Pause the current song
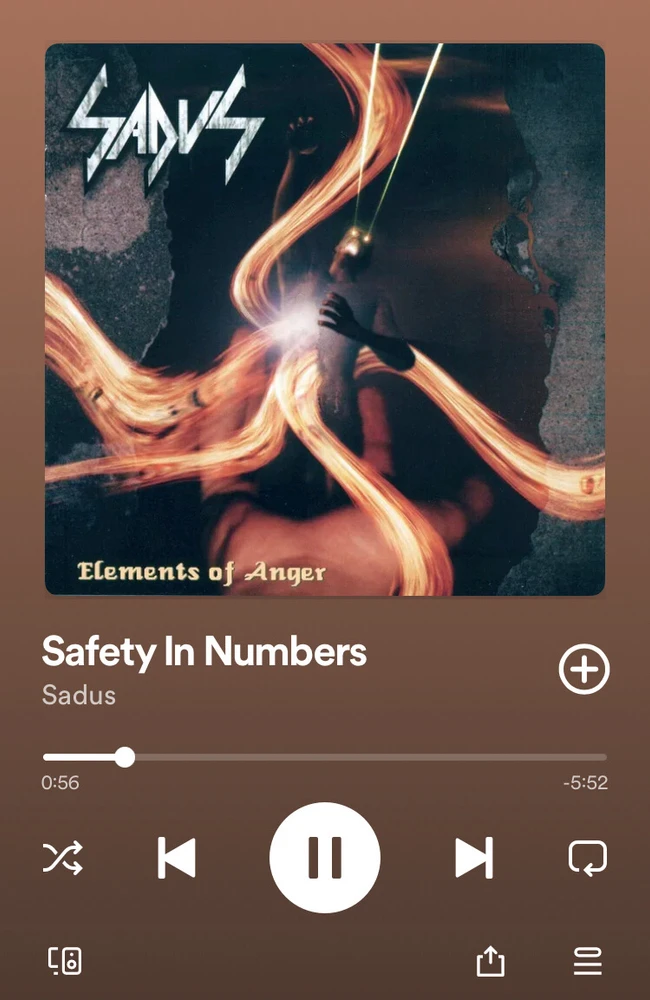Image resolution: width=650 pixels, height=1000 pixels. click(324, 857)
